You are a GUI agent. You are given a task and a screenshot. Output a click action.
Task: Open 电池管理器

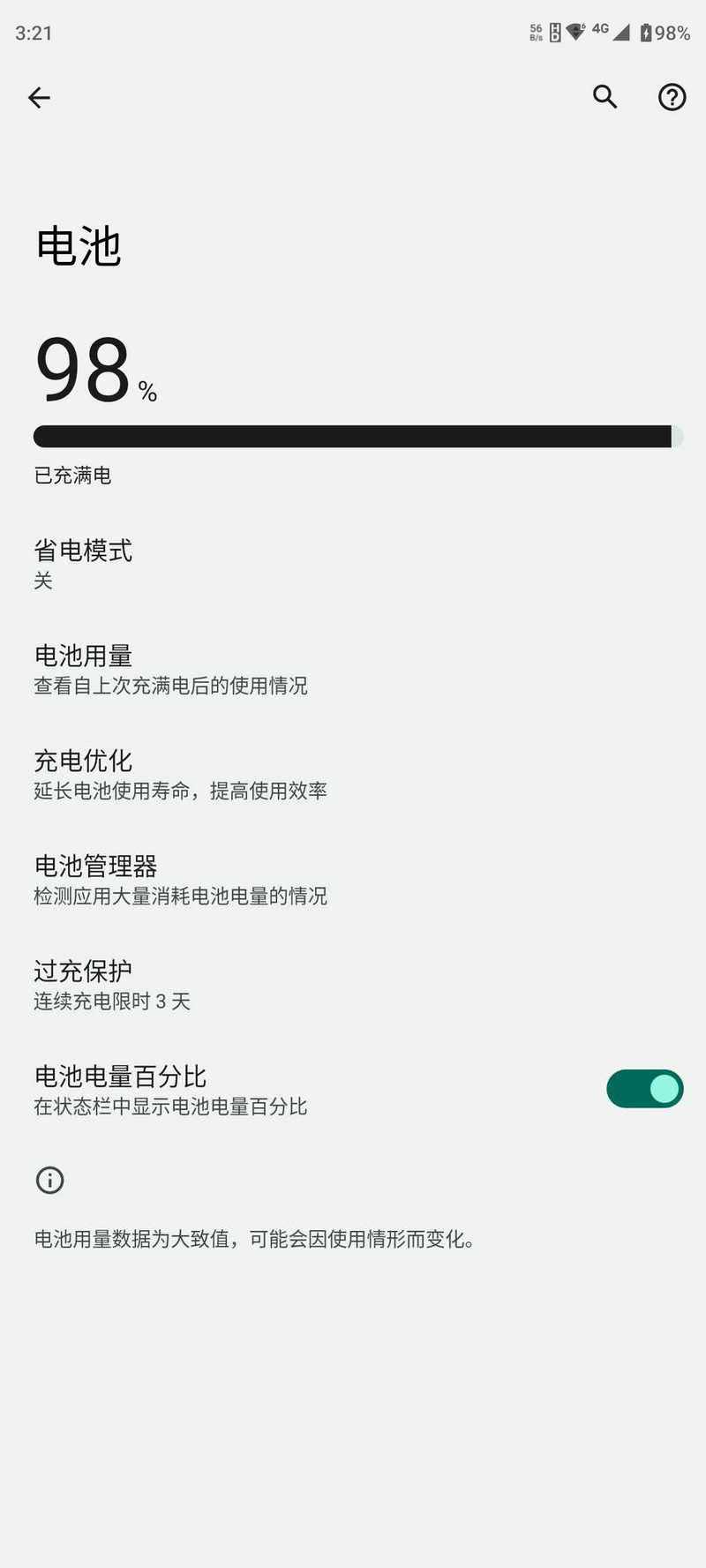[353, 880]
